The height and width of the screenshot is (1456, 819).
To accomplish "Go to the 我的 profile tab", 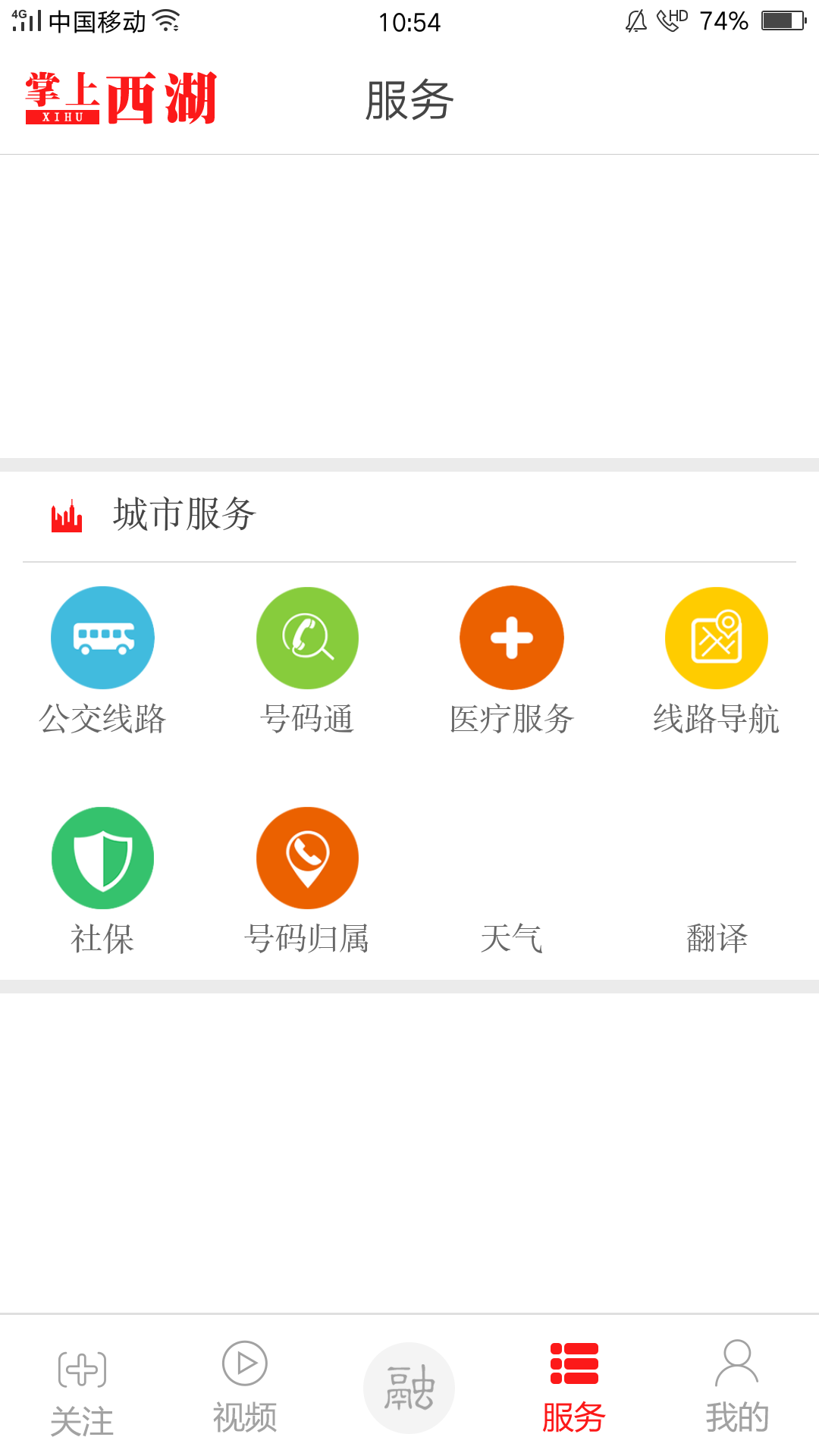I will (737, 1388).
